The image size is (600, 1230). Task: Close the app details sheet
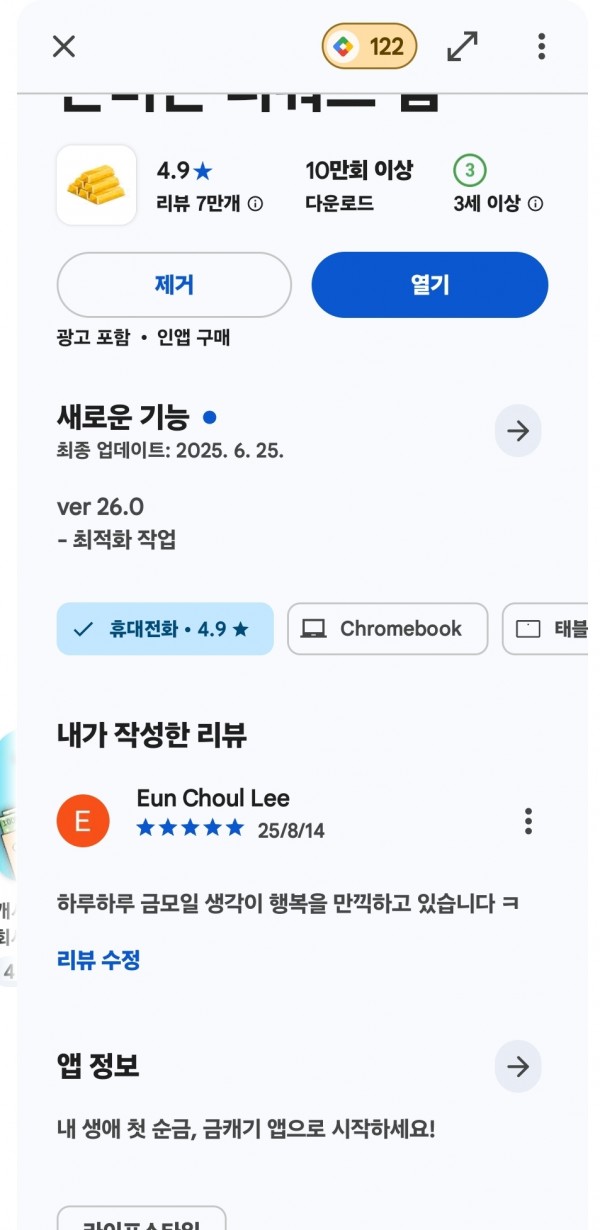(64, 46)
